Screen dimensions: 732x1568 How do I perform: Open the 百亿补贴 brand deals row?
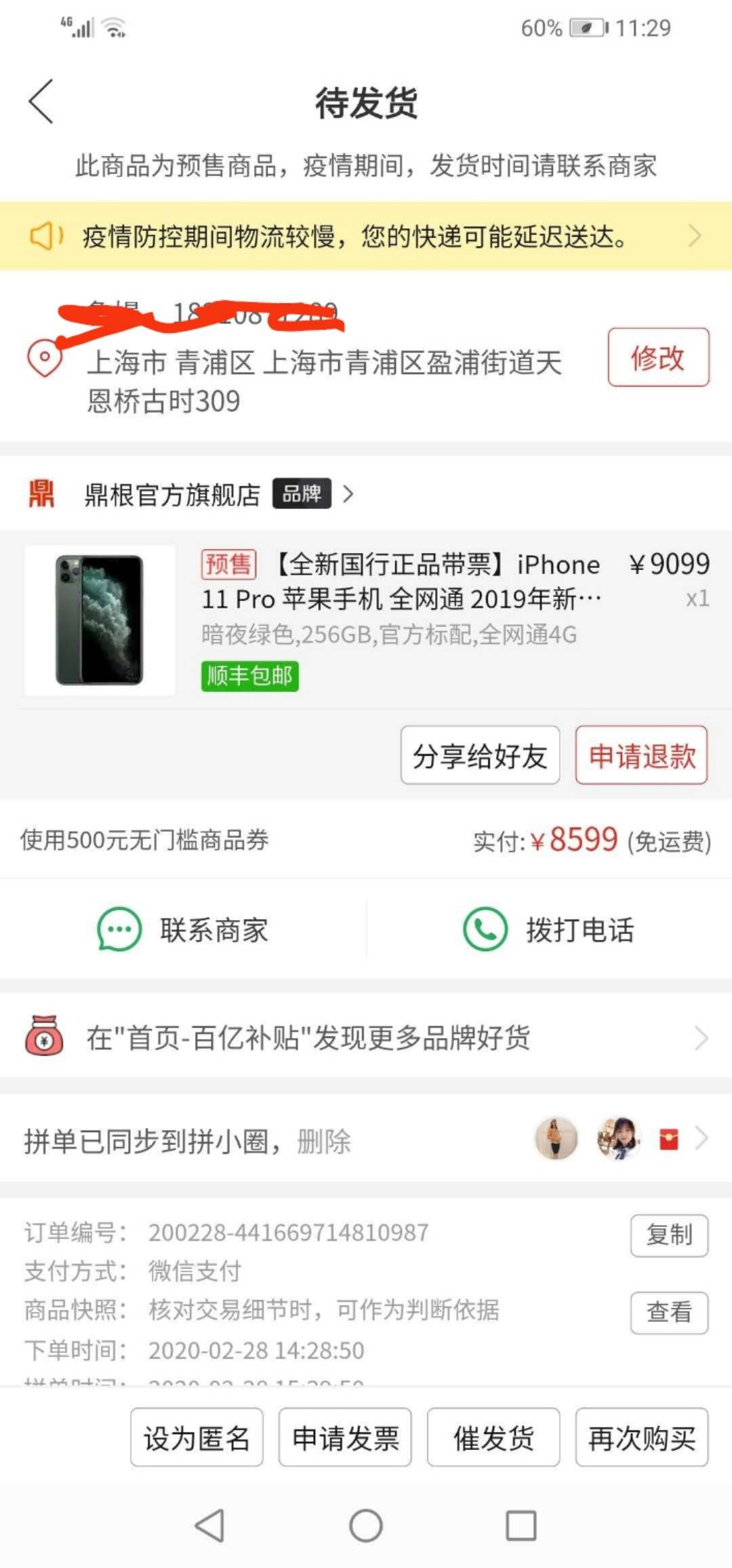[x=366, y=1037]
